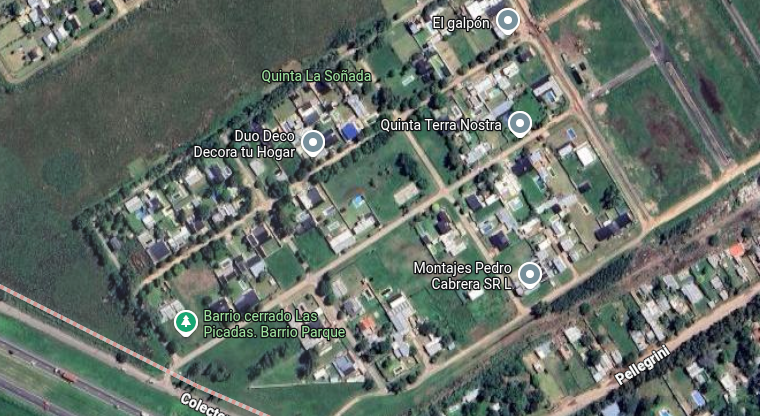This screenshot has height=416, width=760.
Task: Select the Barrio cerrado Las Picadas park marker
Action: coord(185,322)
